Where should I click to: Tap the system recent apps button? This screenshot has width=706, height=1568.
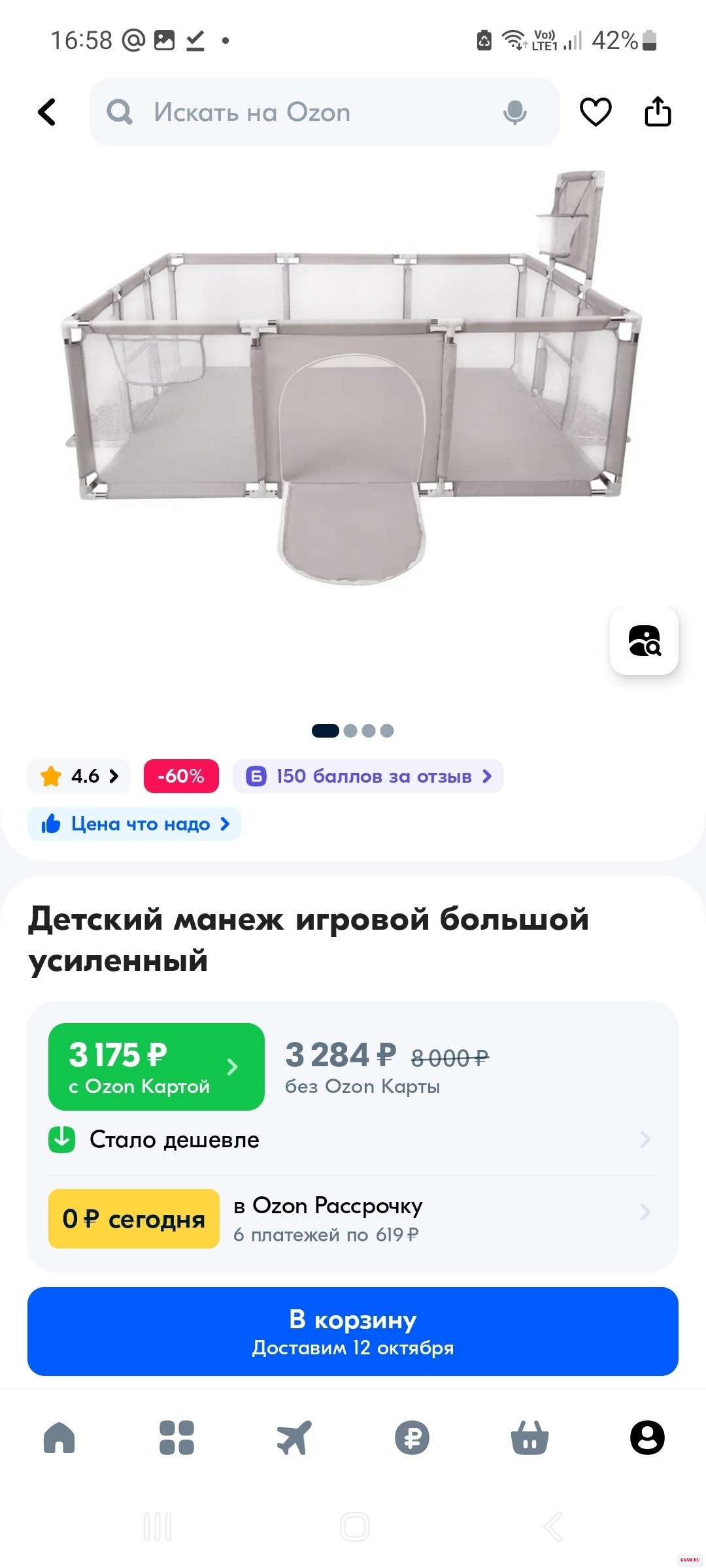pyautogui.click(x=158, y=1527)
